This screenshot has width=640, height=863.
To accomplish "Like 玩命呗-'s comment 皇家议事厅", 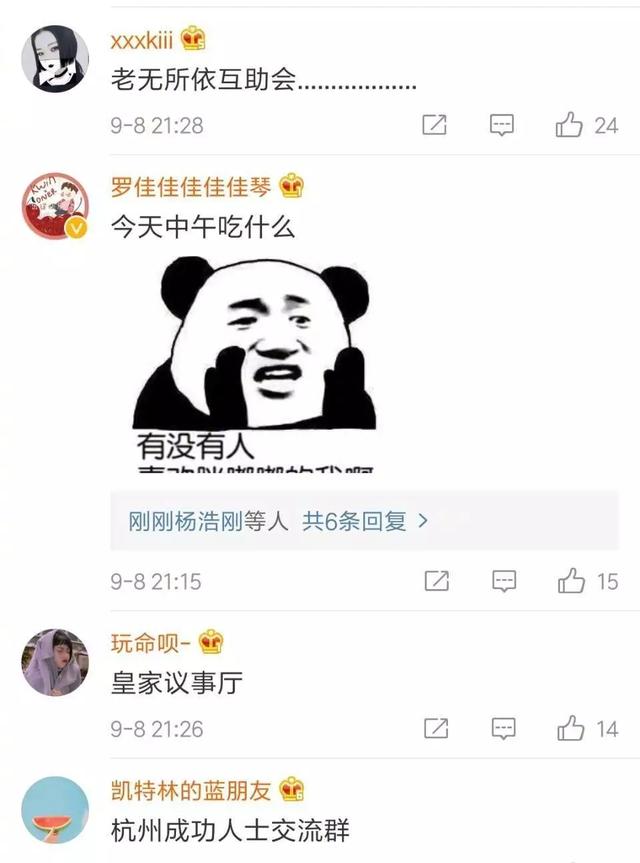I will pos(571,728).
